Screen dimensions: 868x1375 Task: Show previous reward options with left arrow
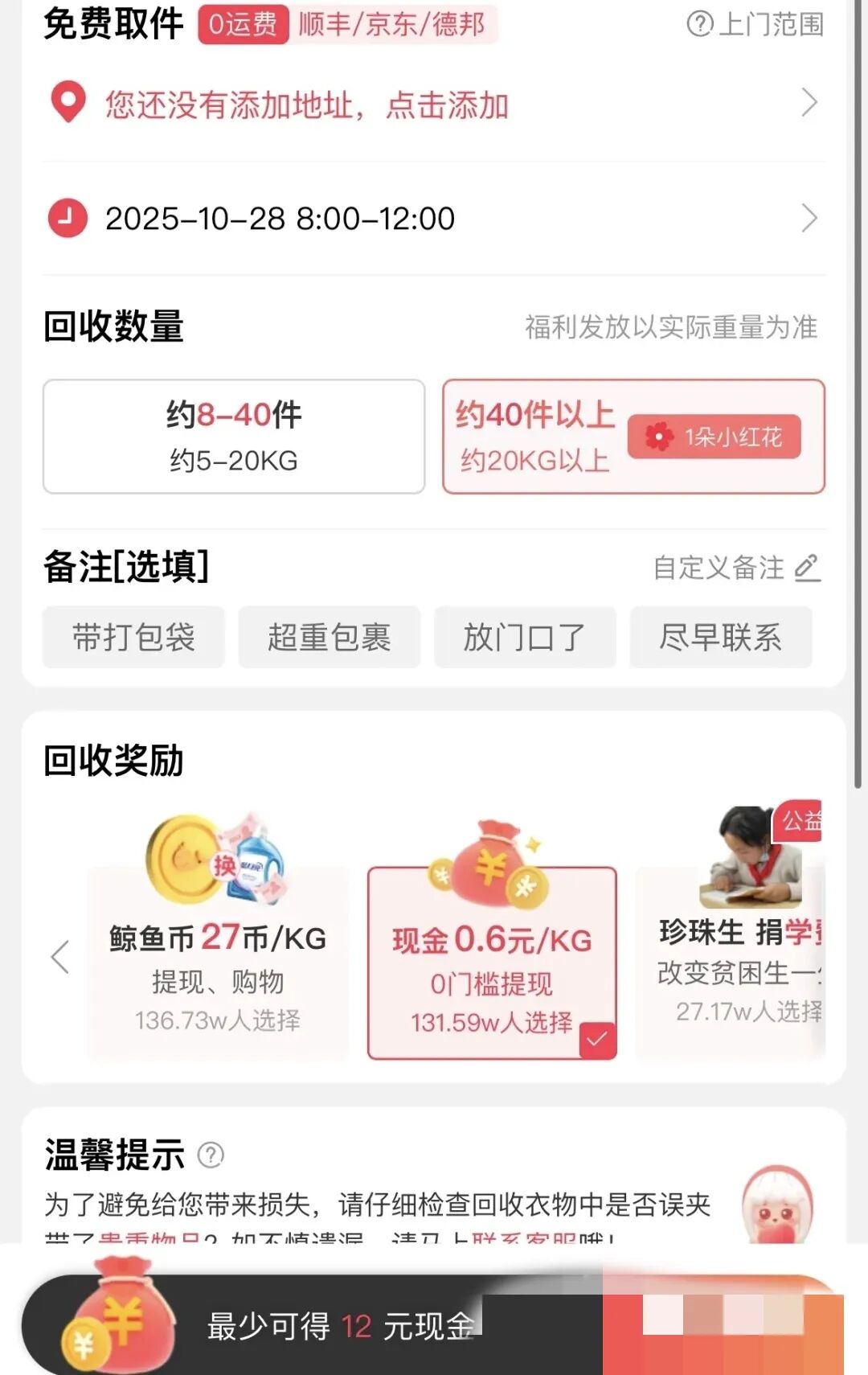[x=60, y=957]
